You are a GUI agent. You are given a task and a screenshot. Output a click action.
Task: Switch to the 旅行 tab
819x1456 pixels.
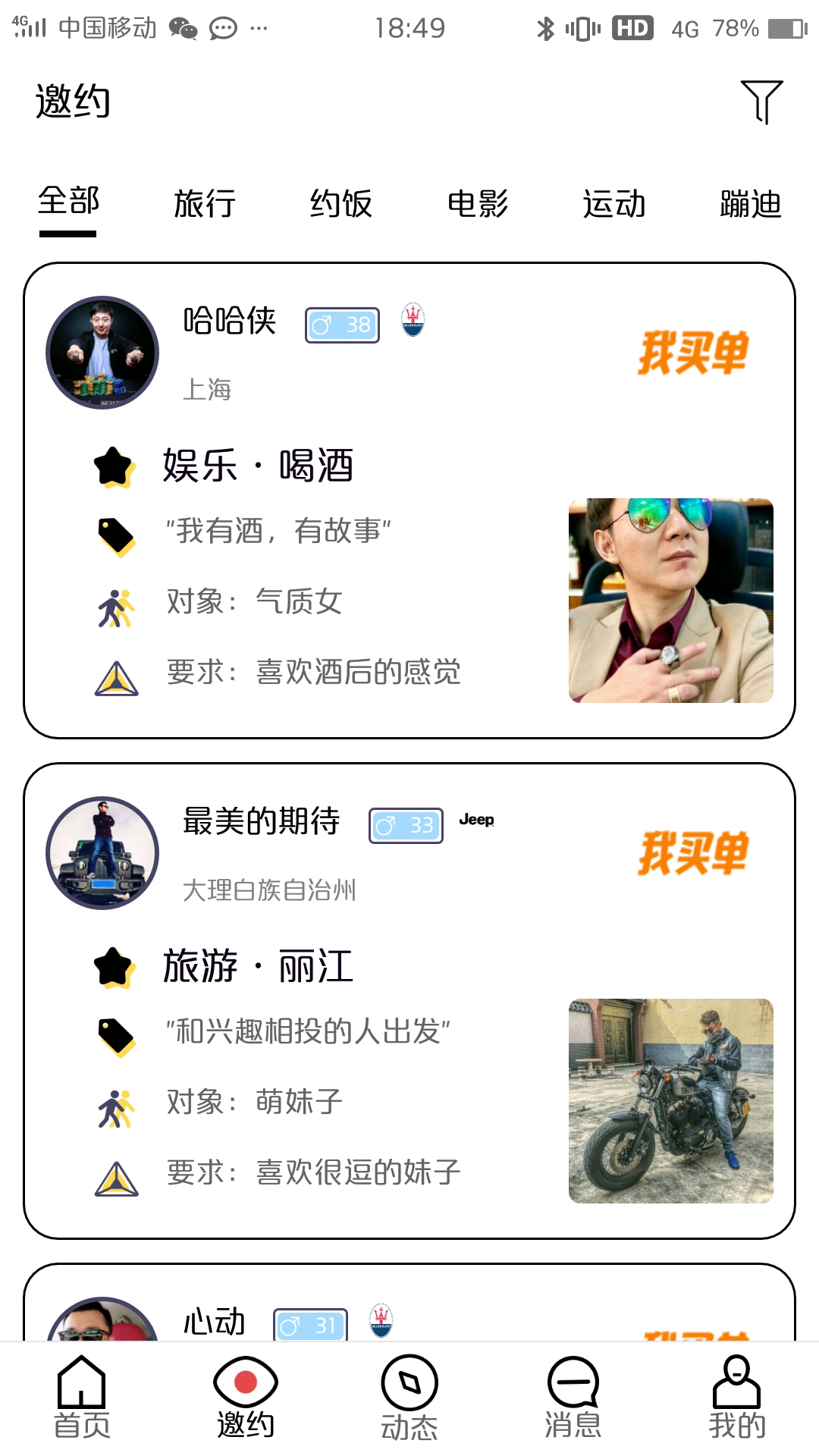(205, 204)
